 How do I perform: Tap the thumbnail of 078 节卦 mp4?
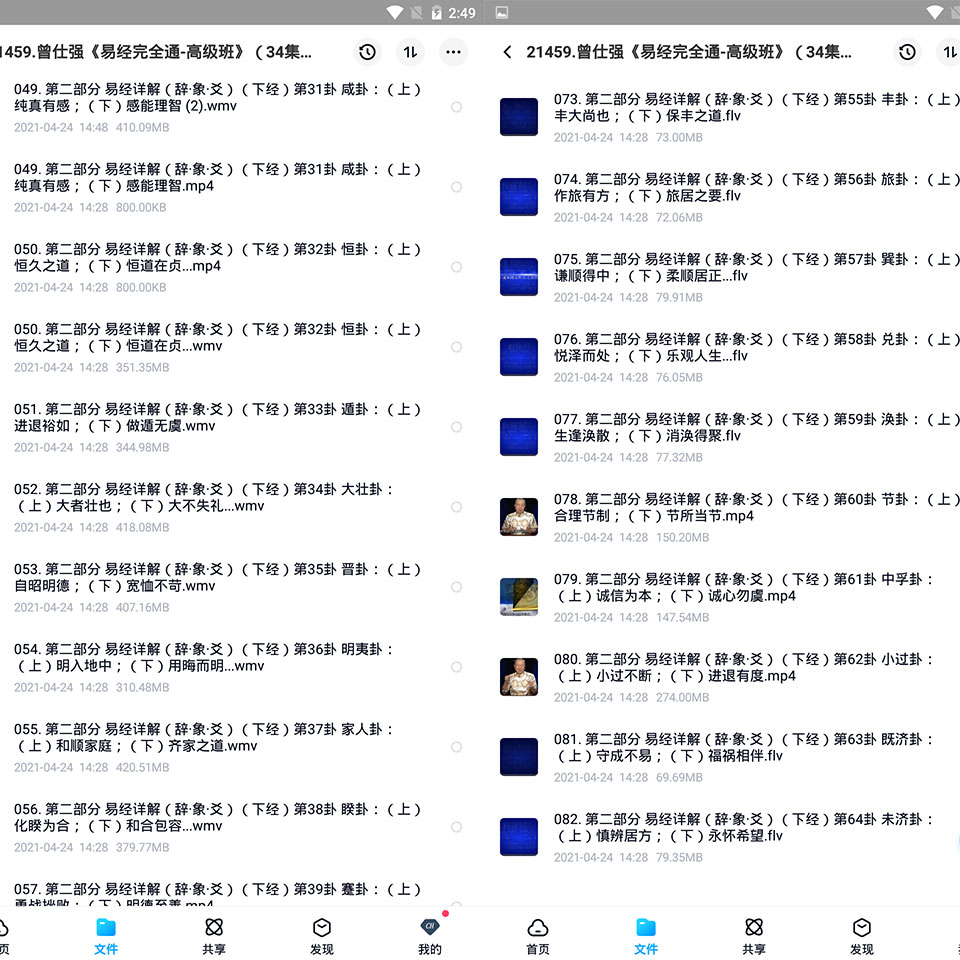coord(519,517)
